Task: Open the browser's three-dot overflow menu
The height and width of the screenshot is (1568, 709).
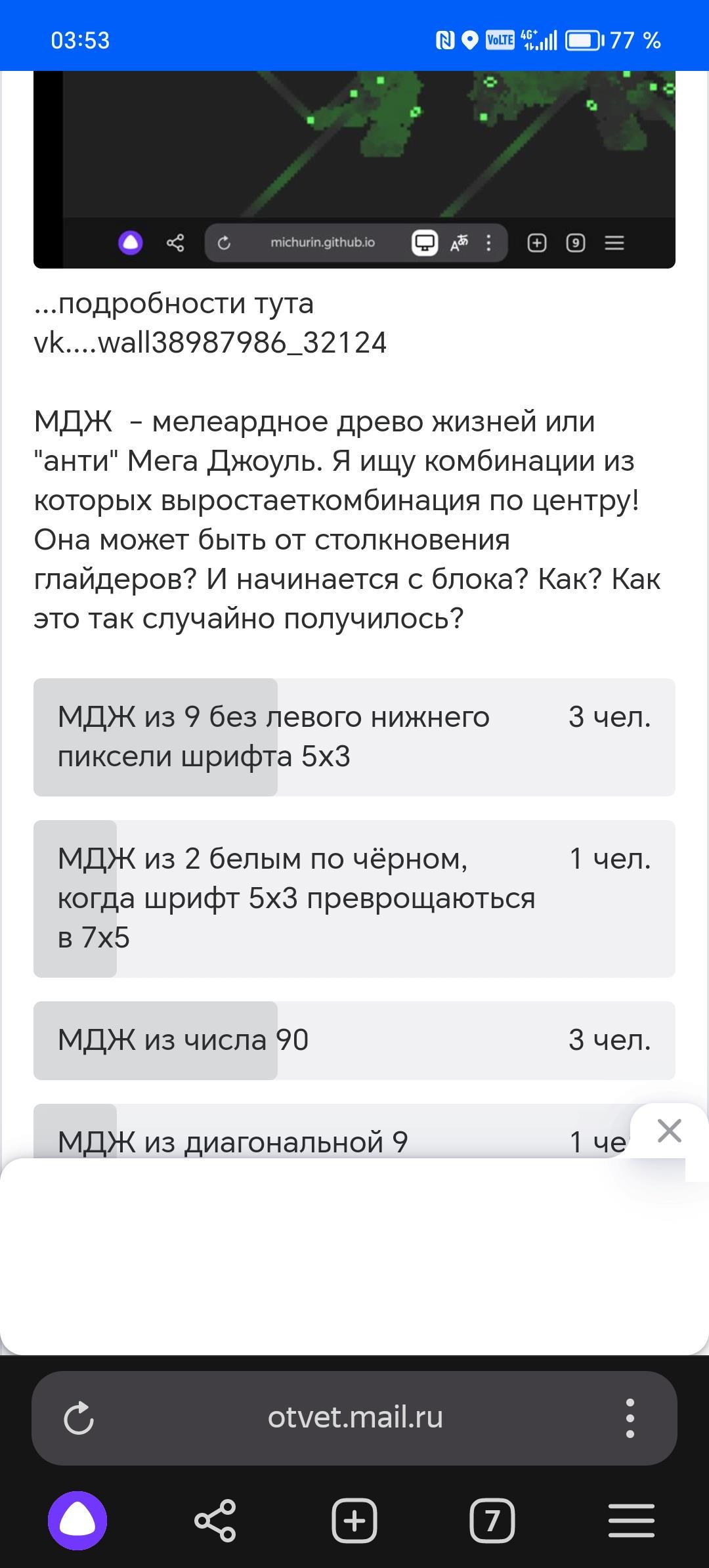Action: (x=630, y=1418)
